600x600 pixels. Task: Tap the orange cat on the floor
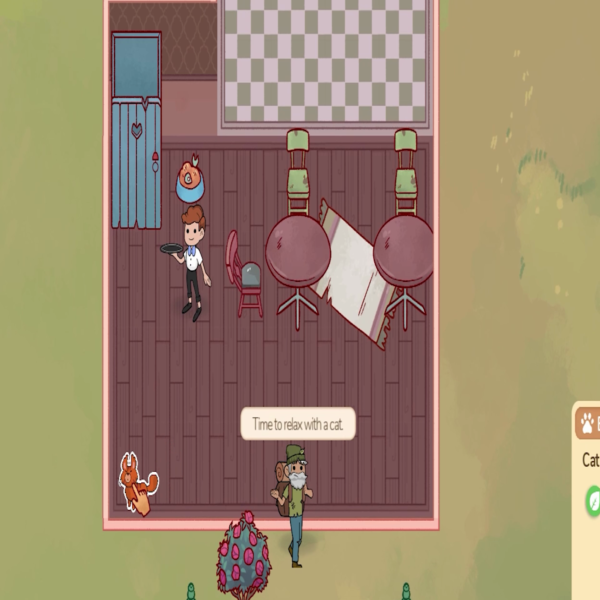pyautogui.click(x=137, y=483)
